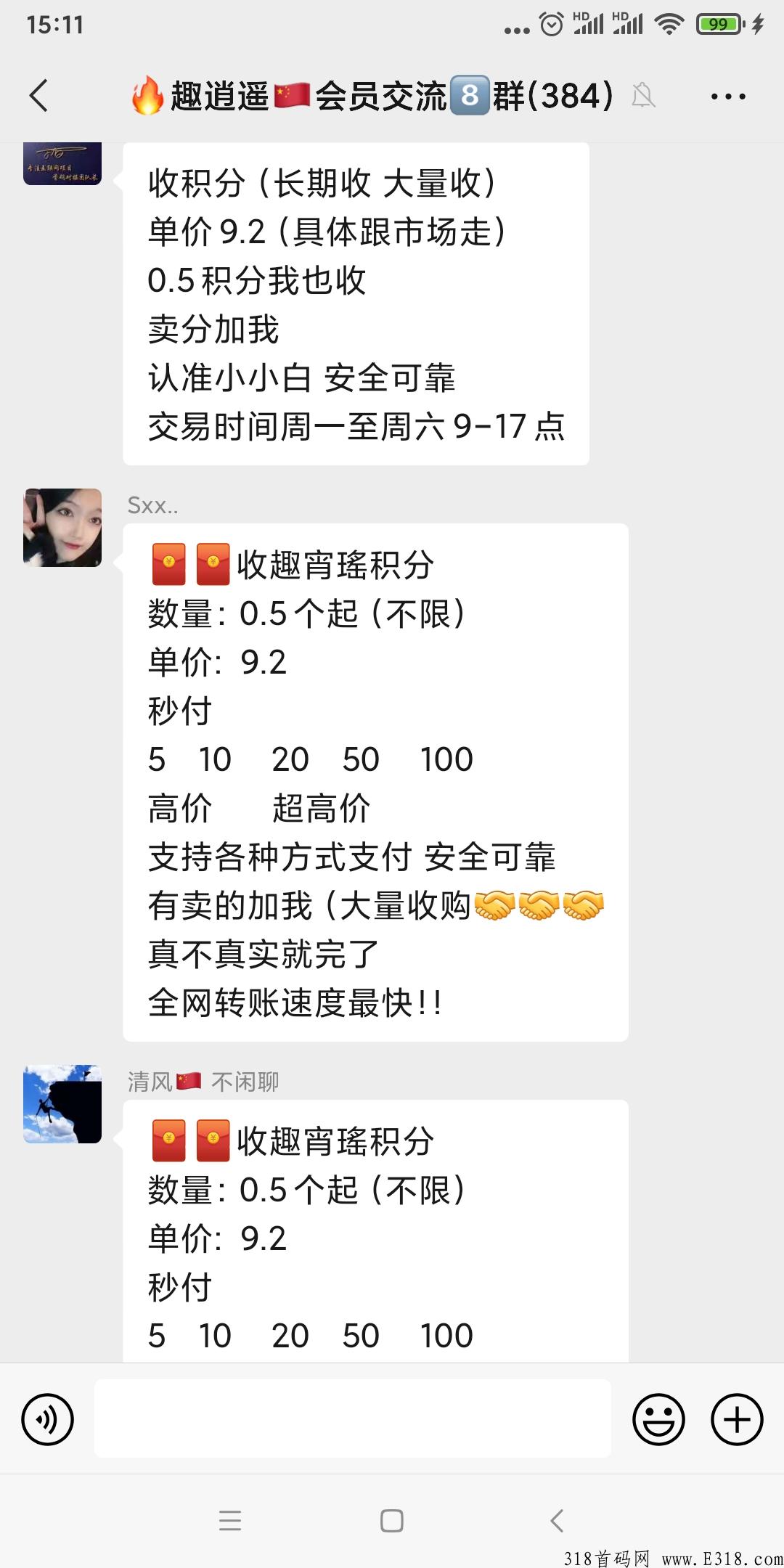Open system recent apps

point(230,1521)
